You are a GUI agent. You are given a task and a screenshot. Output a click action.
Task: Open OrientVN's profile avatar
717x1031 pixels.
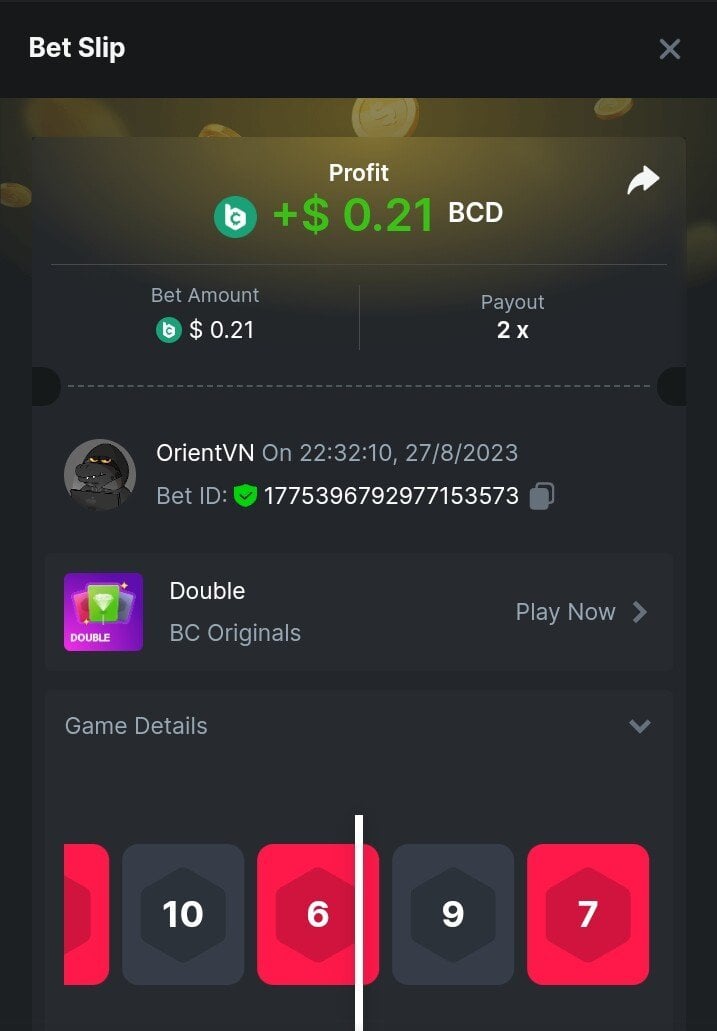tap(100, 474)
